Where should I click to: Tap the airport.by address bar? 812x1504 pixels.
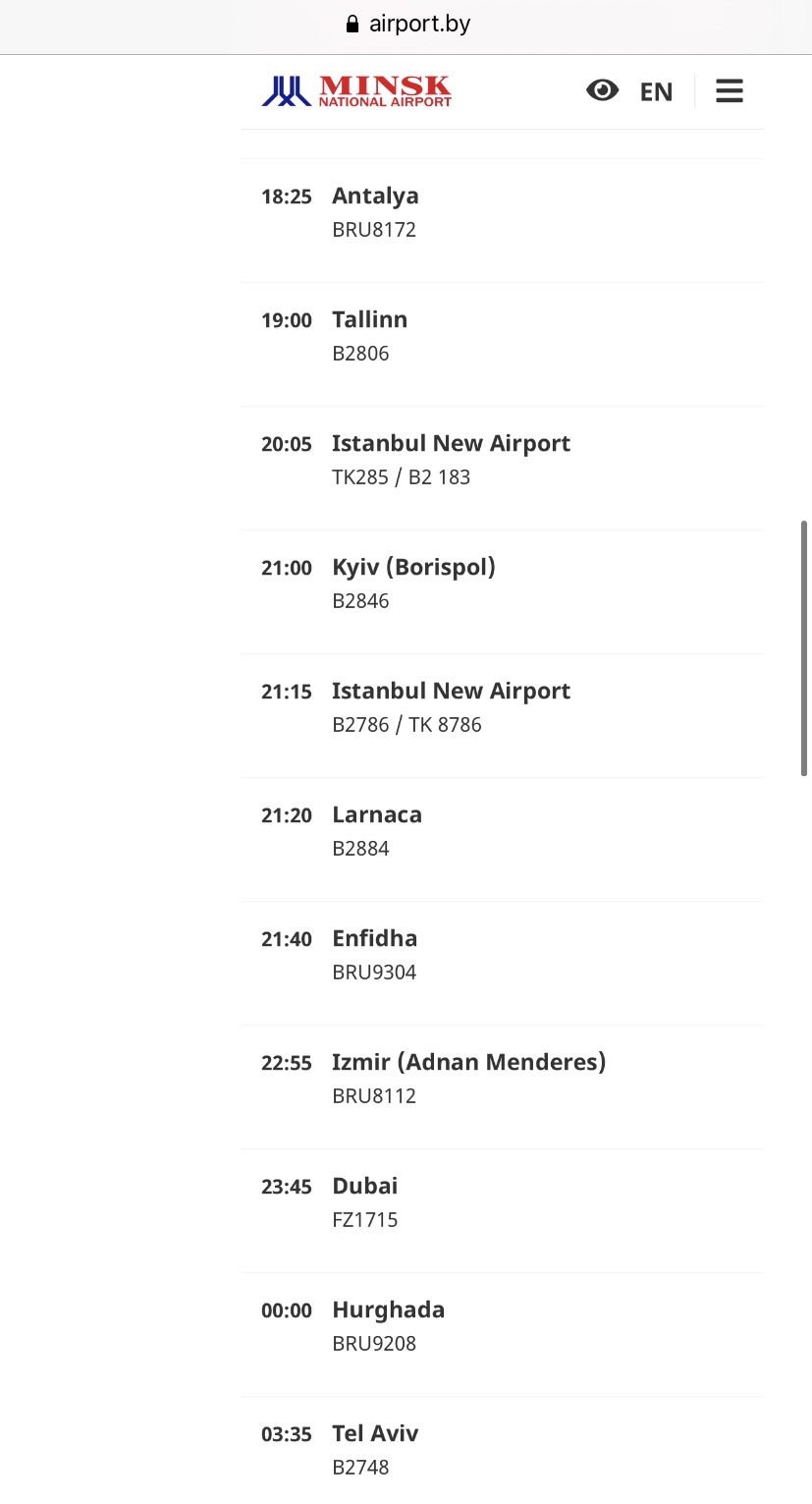click(406, 25)
